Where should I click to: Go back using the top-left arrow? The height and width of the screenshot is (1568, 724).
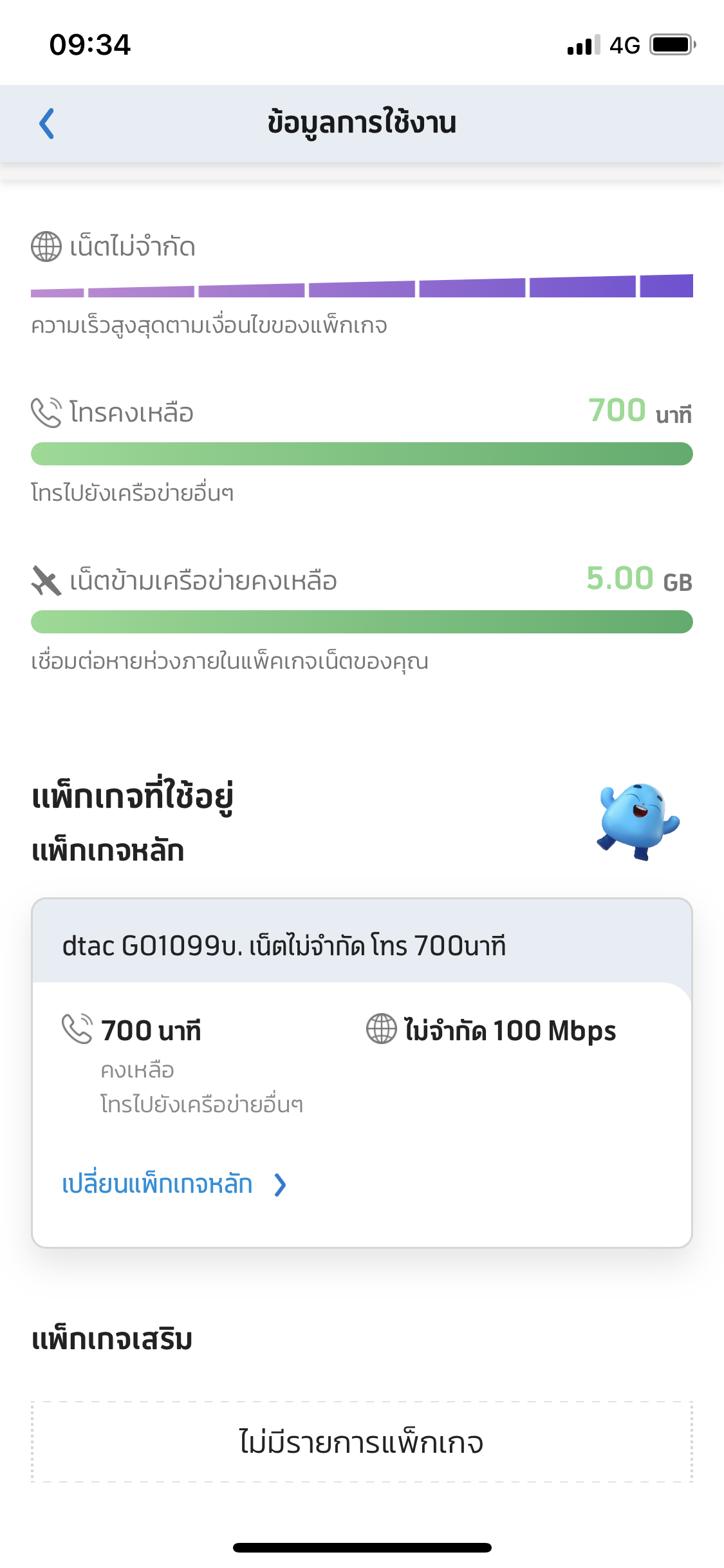point(46,124)
